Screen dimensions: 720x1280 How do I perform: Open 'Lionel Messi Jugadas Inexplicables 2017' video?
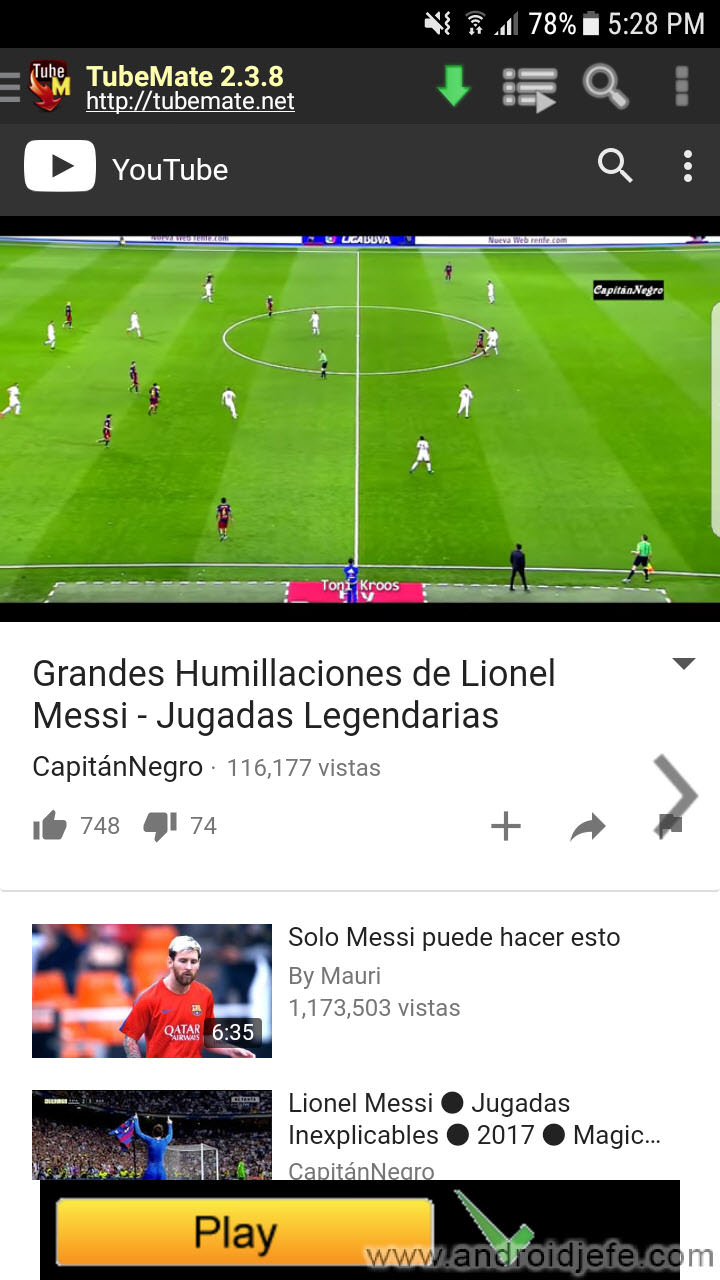point(474,1119)
